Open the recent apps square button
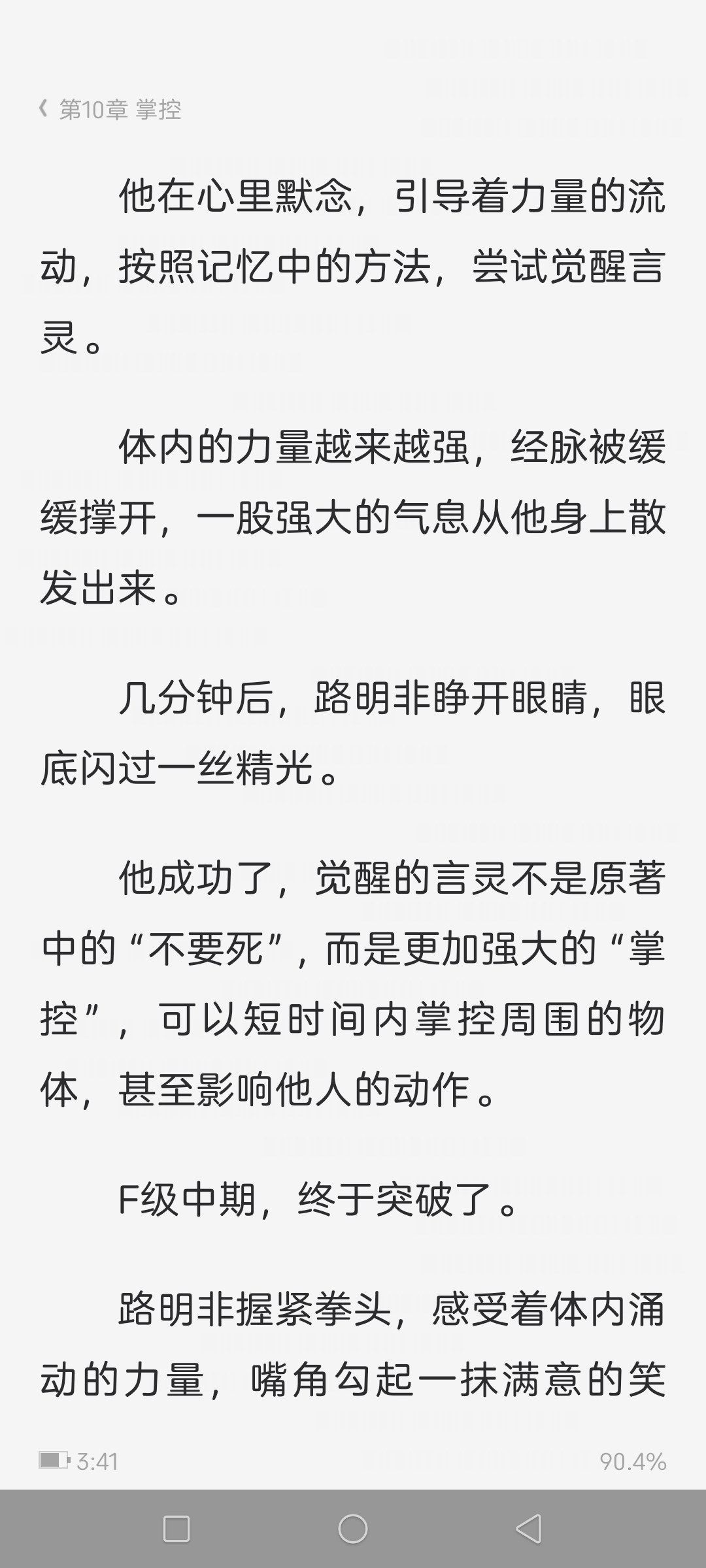 pyautogui.click(x=176, y=1529)
